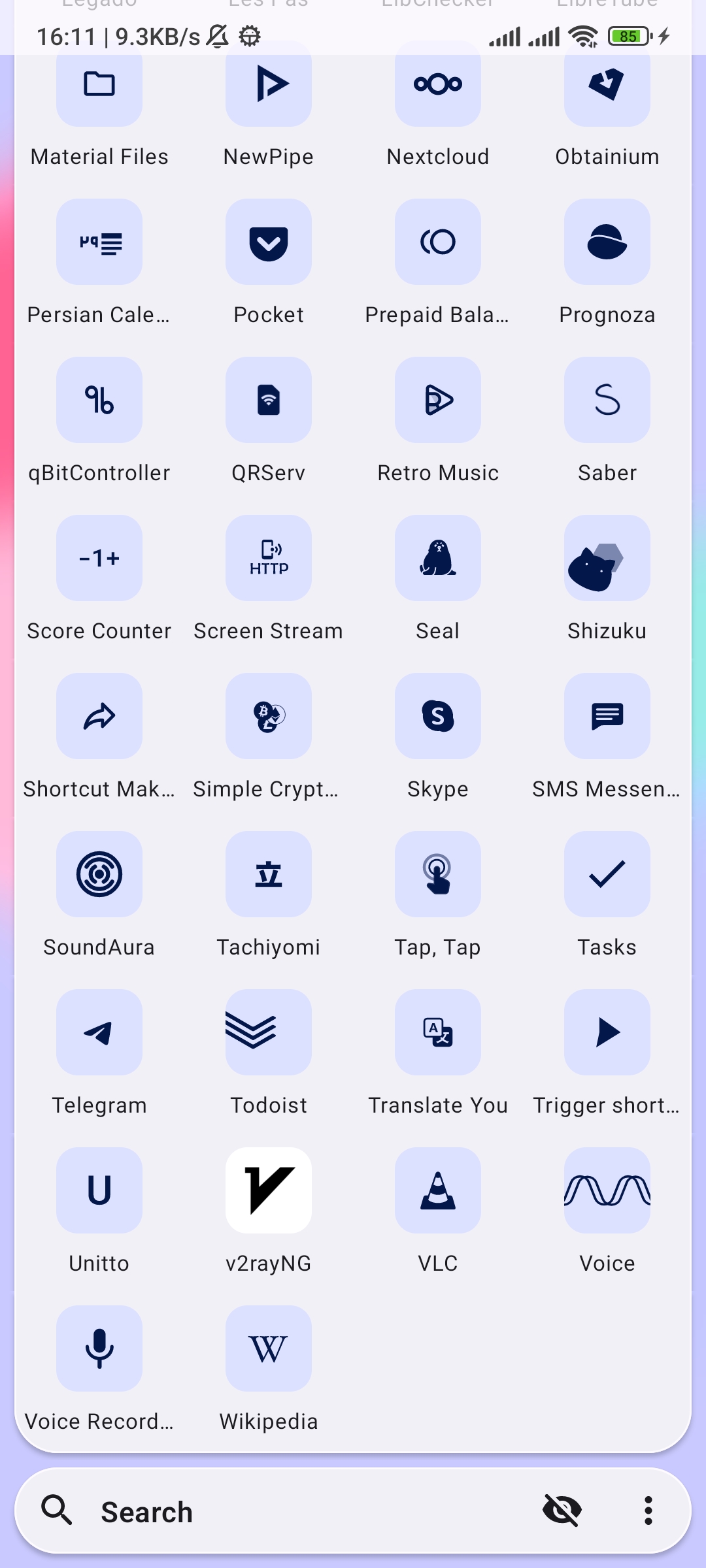Launch the Score Counter app
This screenshot has height=1568, width=706.
click(99, 559)
